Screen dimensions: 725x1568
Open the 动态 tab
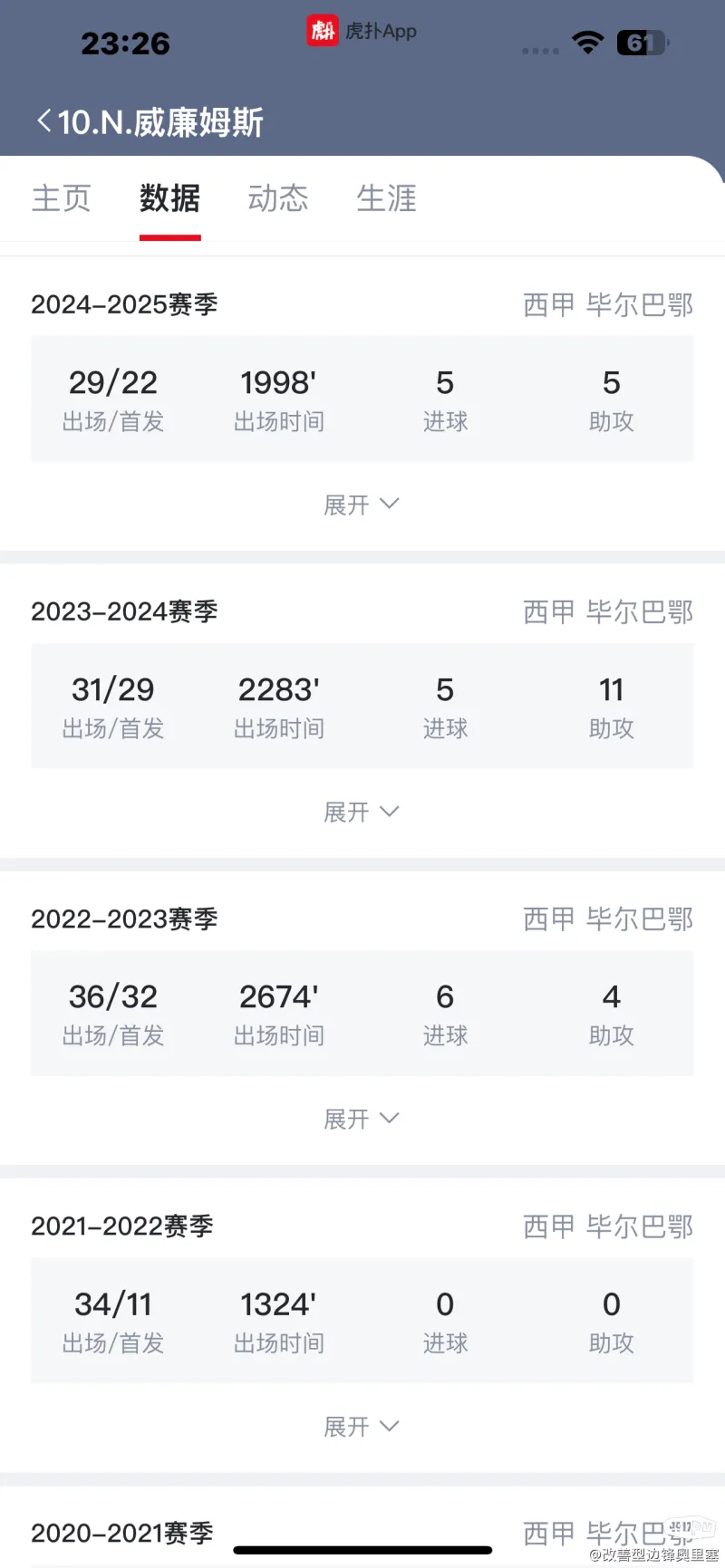tap(278, 198)
